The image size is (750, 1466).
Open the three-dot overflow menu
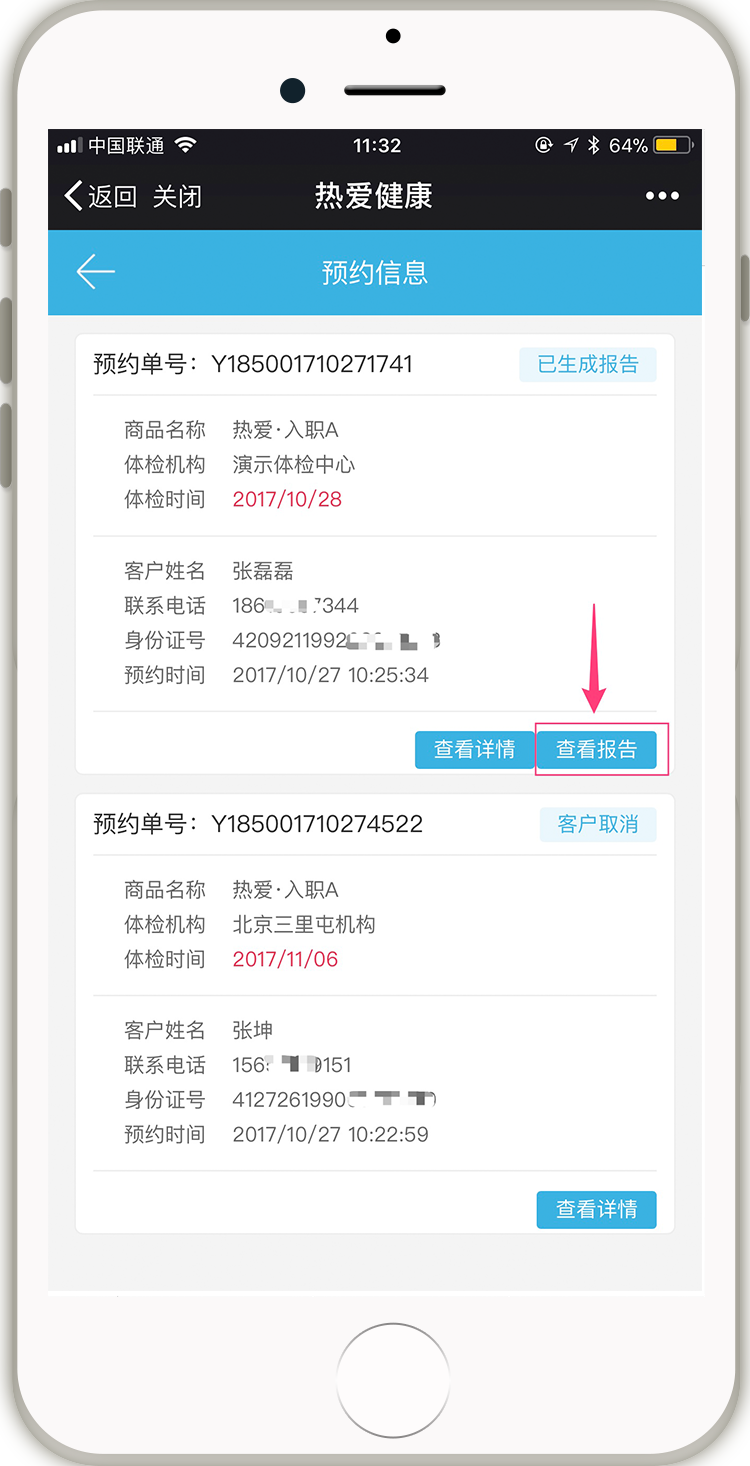pos(662,196)
